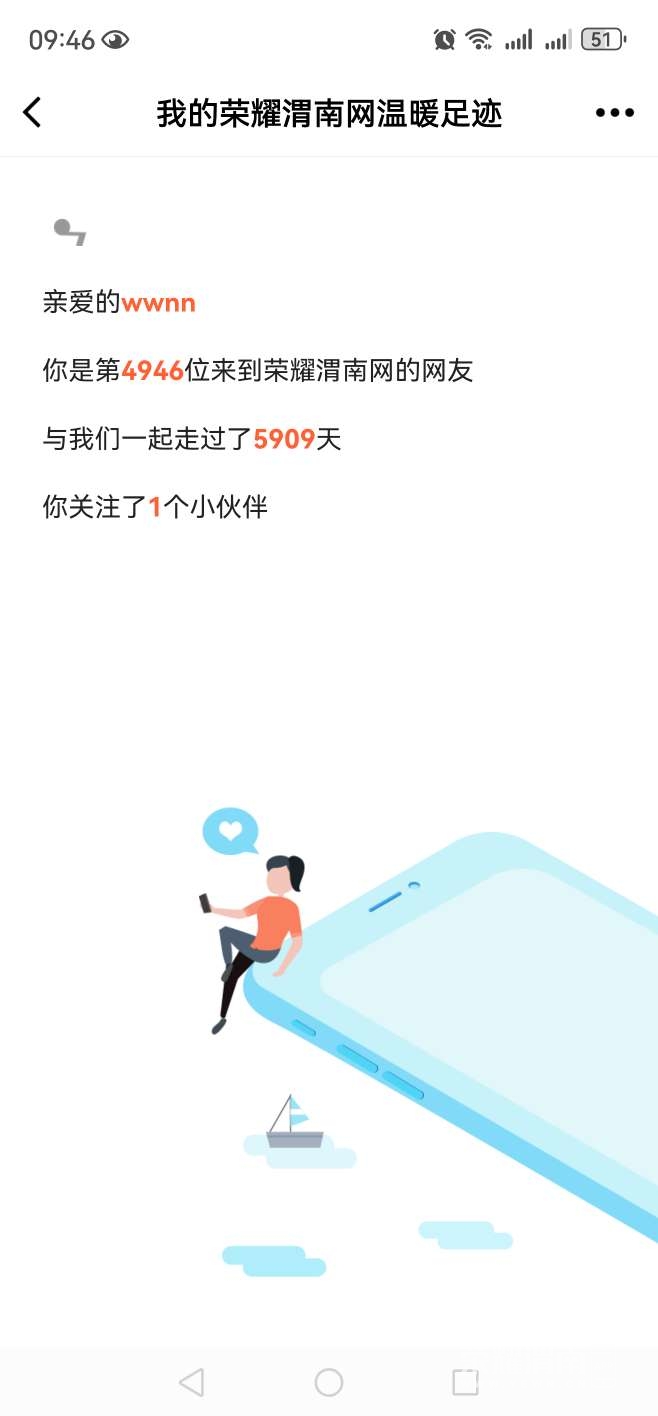Tap the system back button
The width and height of the screenshot is (658, 1416).
pyautogui.click(x=191, y=1382)
